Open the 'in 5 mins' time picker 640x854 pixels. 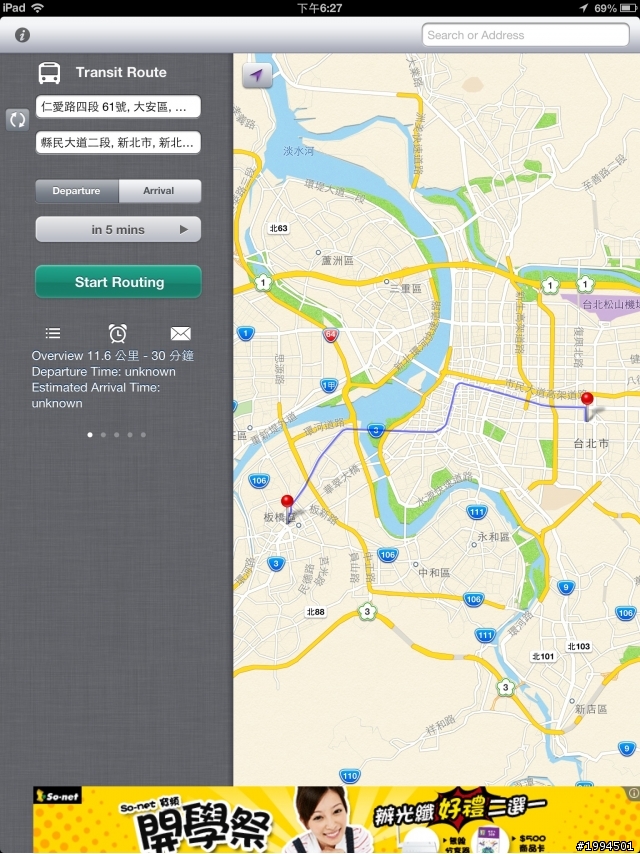pos(118,230)
